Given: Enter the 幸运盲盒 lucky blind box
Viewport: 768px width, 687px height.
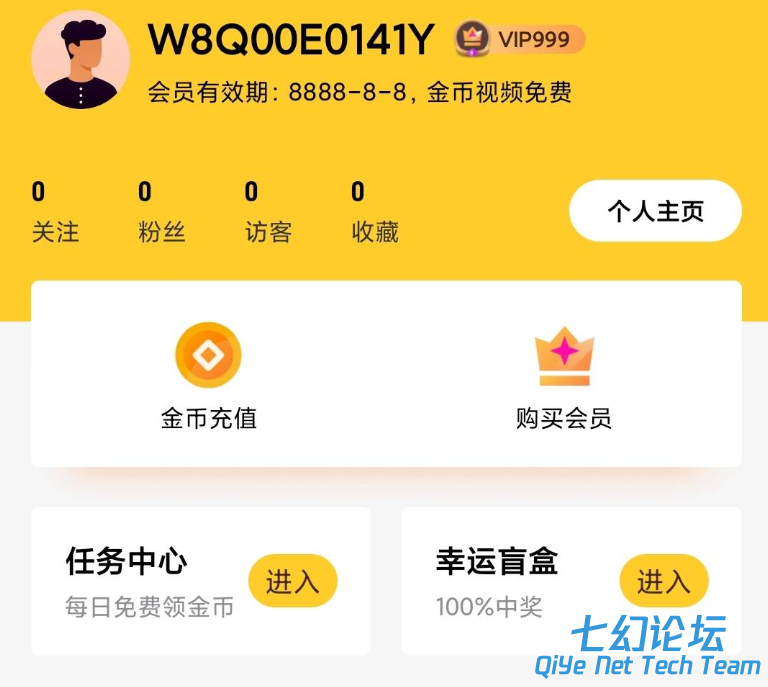Looking at the screenshot, I should point(663,581).
